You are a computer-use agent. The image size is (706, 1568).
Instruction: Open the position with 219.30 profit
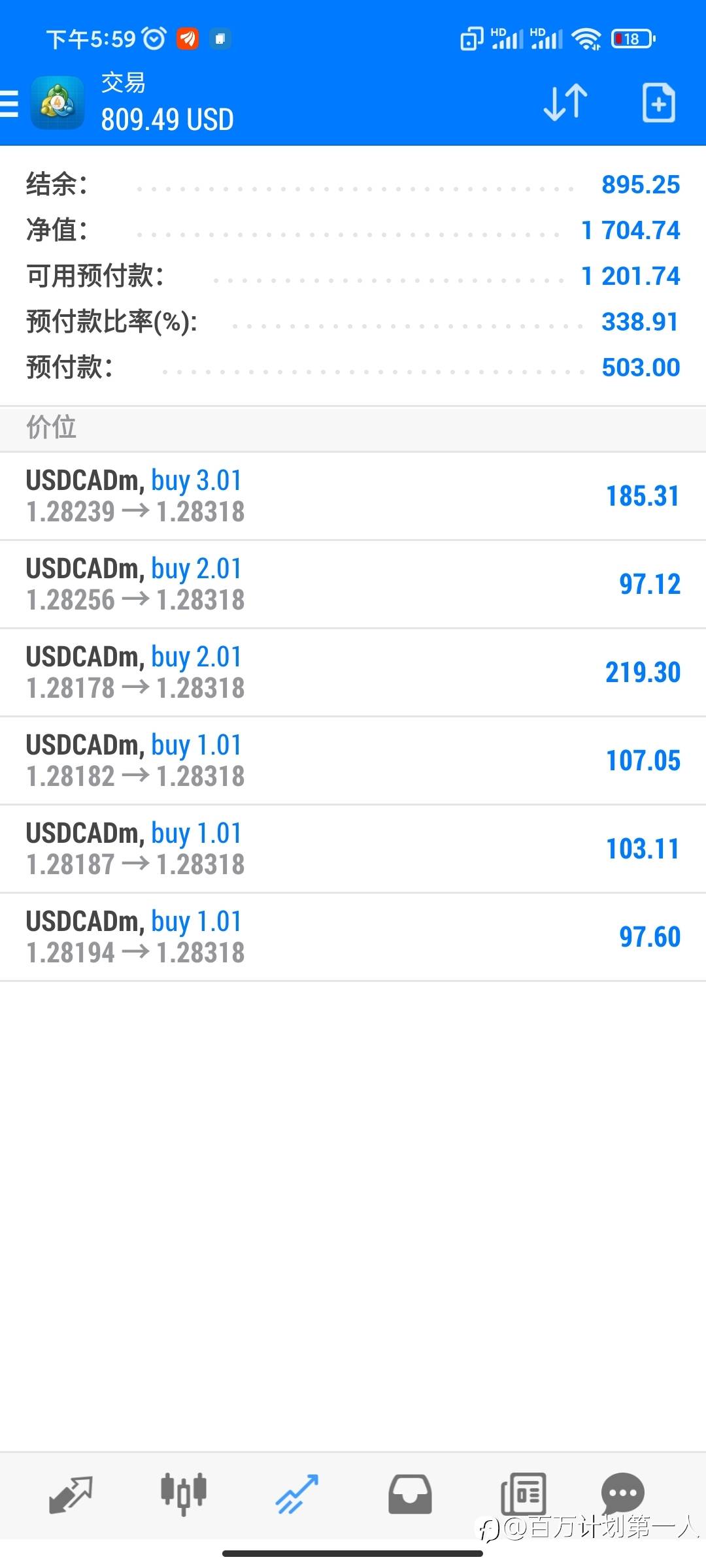(353, 672)
